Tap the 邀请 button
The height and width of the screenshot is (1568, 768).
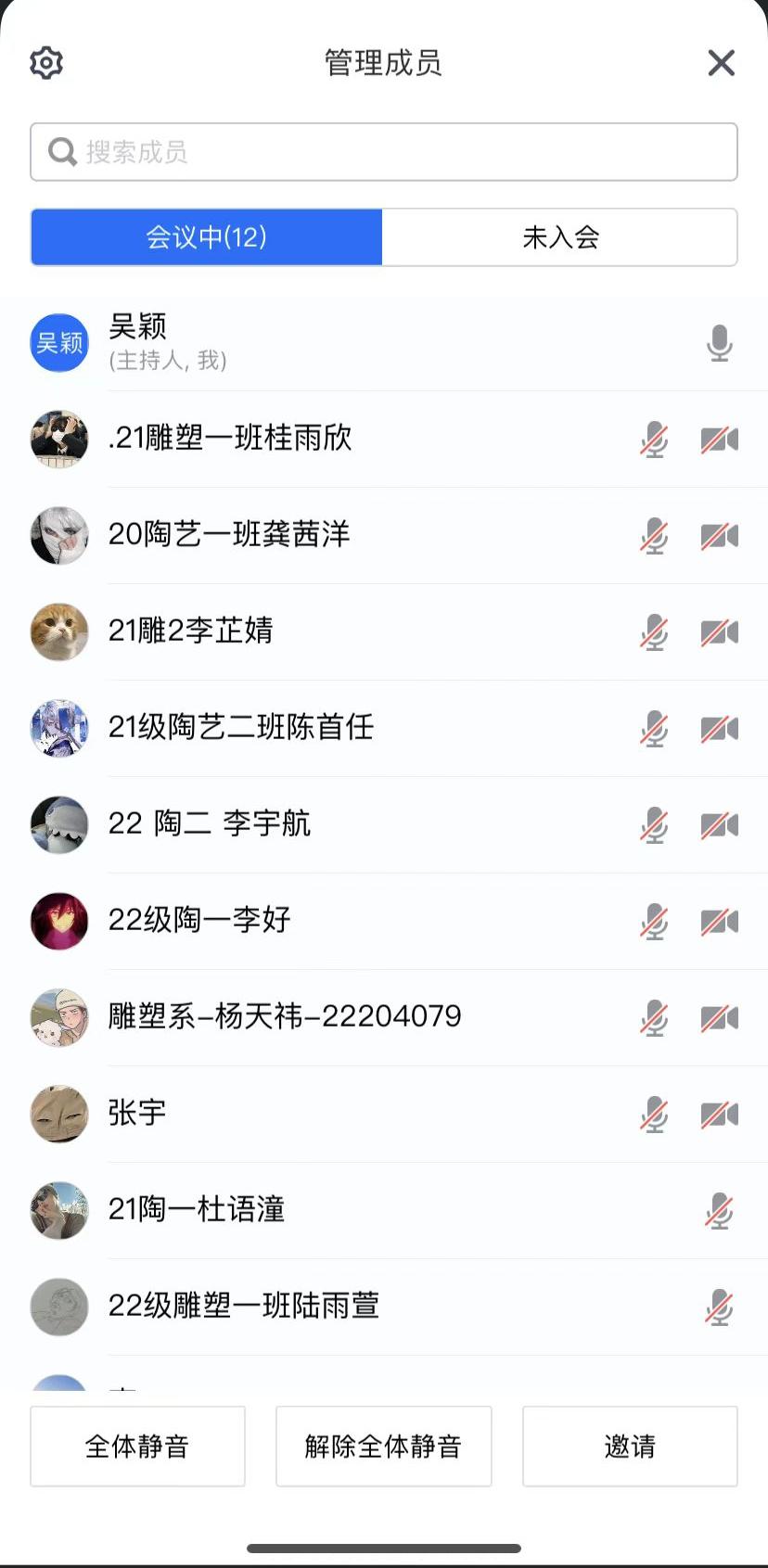(x=630, y=1447)
